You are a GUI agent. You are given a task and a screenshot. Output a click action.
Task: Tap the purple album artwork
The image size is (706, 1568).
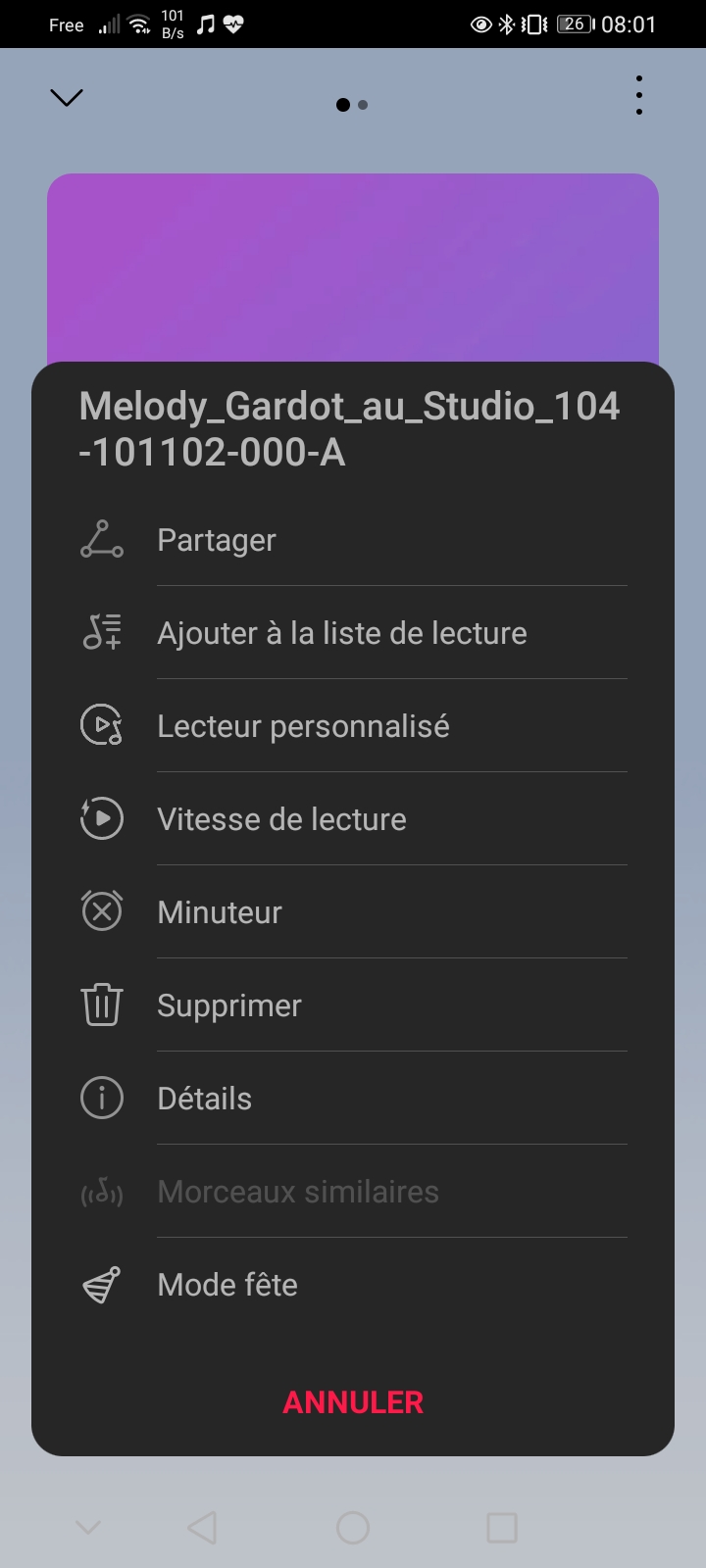(x=353, y=265)
